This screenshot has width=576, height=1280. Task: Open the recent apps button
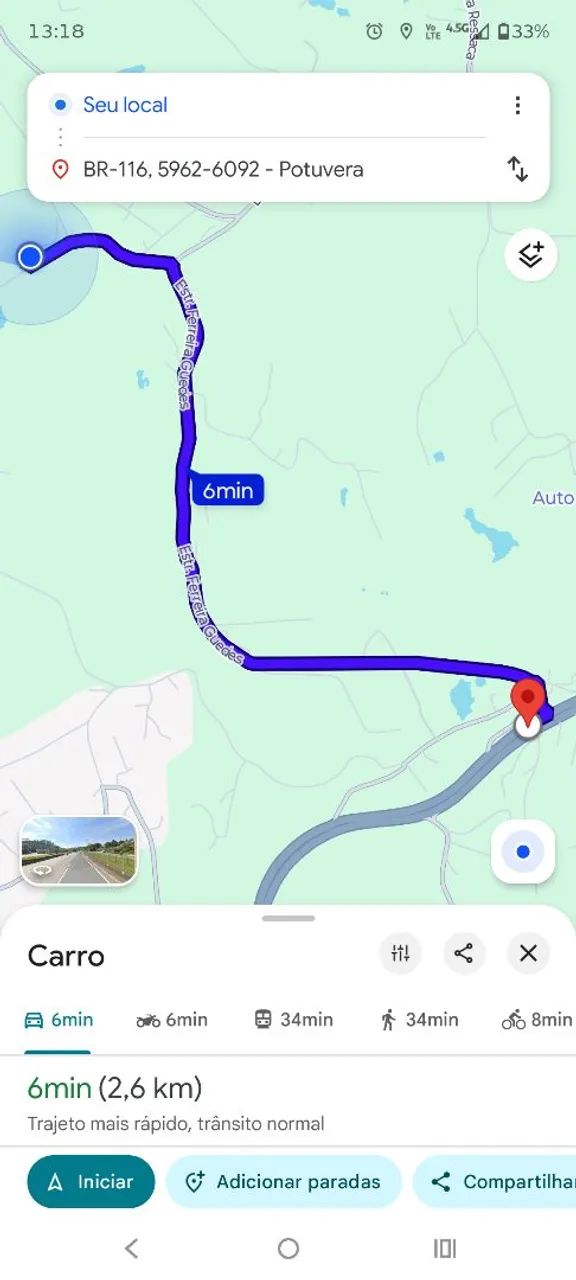(x=445, y=1248)
